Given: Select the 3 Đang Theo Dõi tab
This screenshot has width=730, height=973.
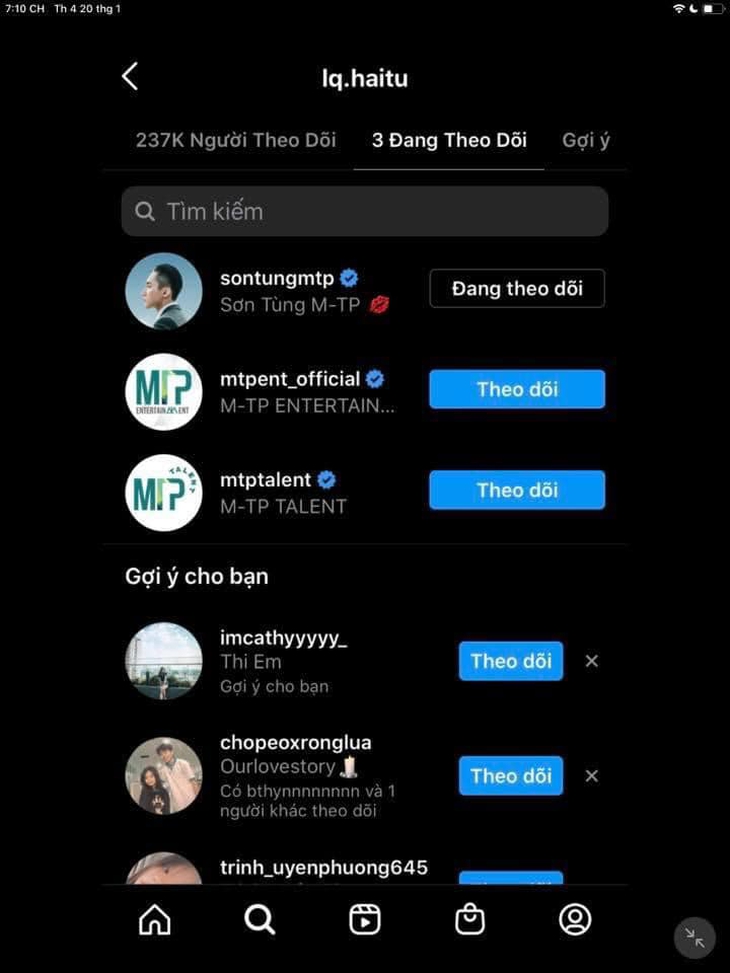Looking at the screenshot, I should click(x=449, y=140).
